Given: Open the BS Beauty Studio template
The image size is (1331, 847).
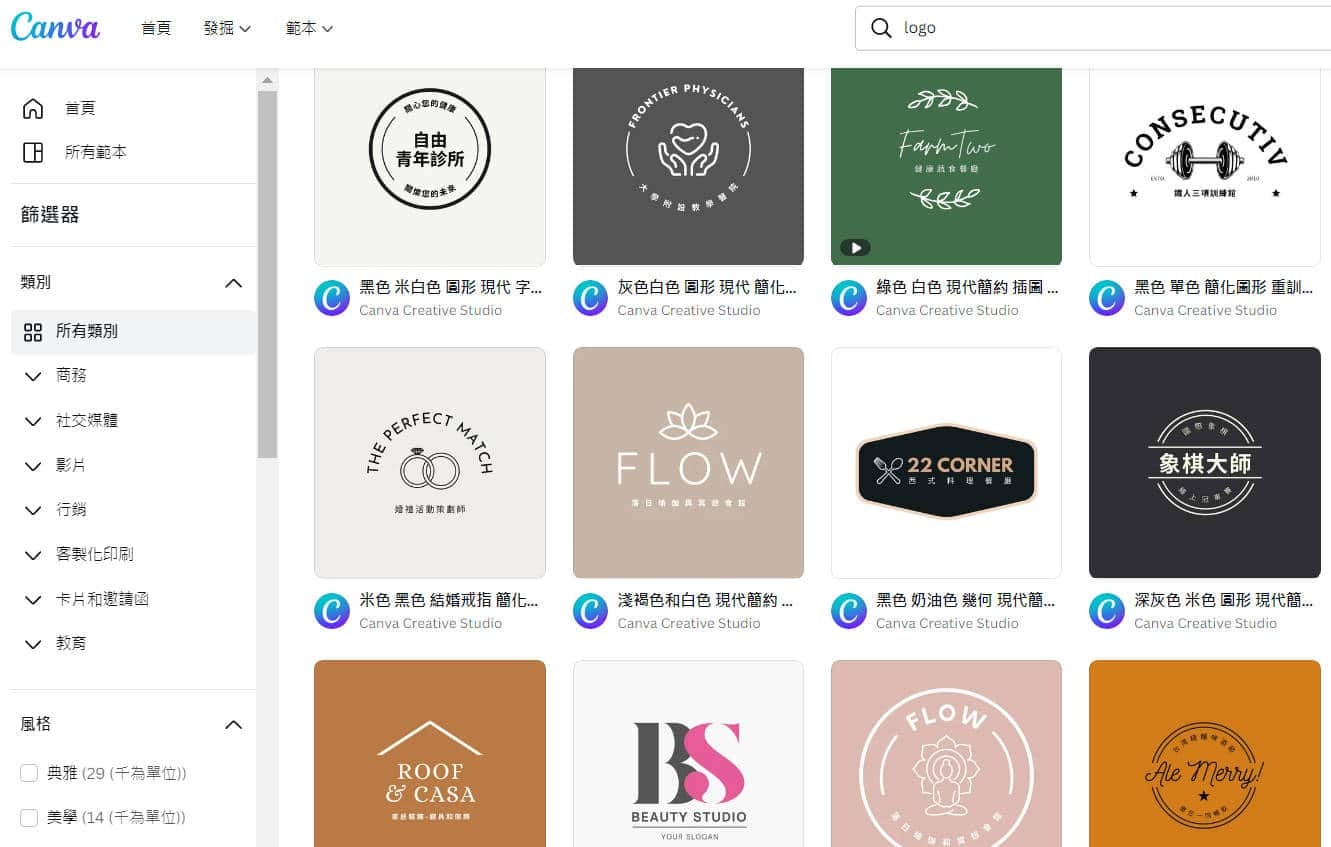Looking at the screenshot, I should point(688,760).
